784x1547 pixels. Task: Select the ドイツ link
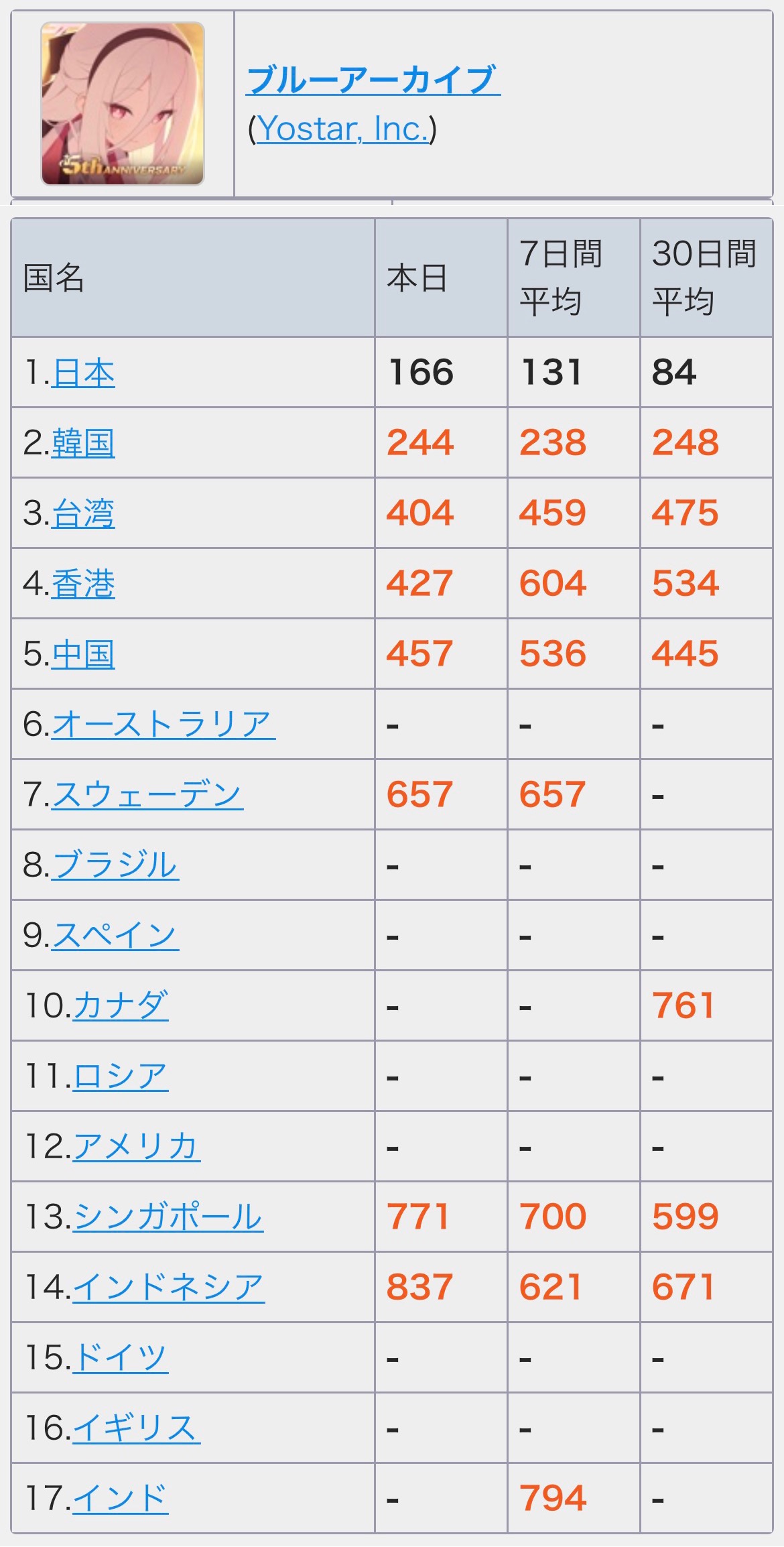click(120, 1358)
